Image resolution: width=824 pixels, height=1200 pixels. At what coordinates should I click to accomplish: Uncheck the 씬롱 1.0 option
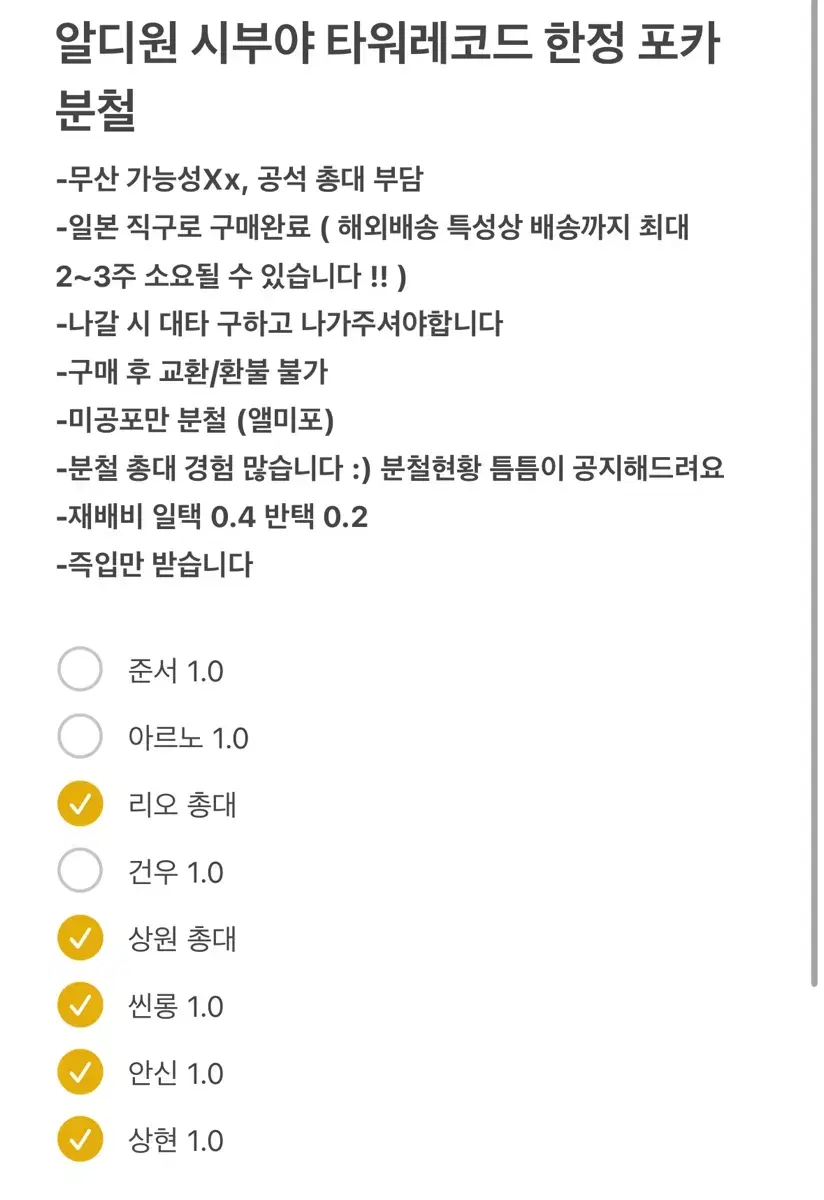point(79,1007)
